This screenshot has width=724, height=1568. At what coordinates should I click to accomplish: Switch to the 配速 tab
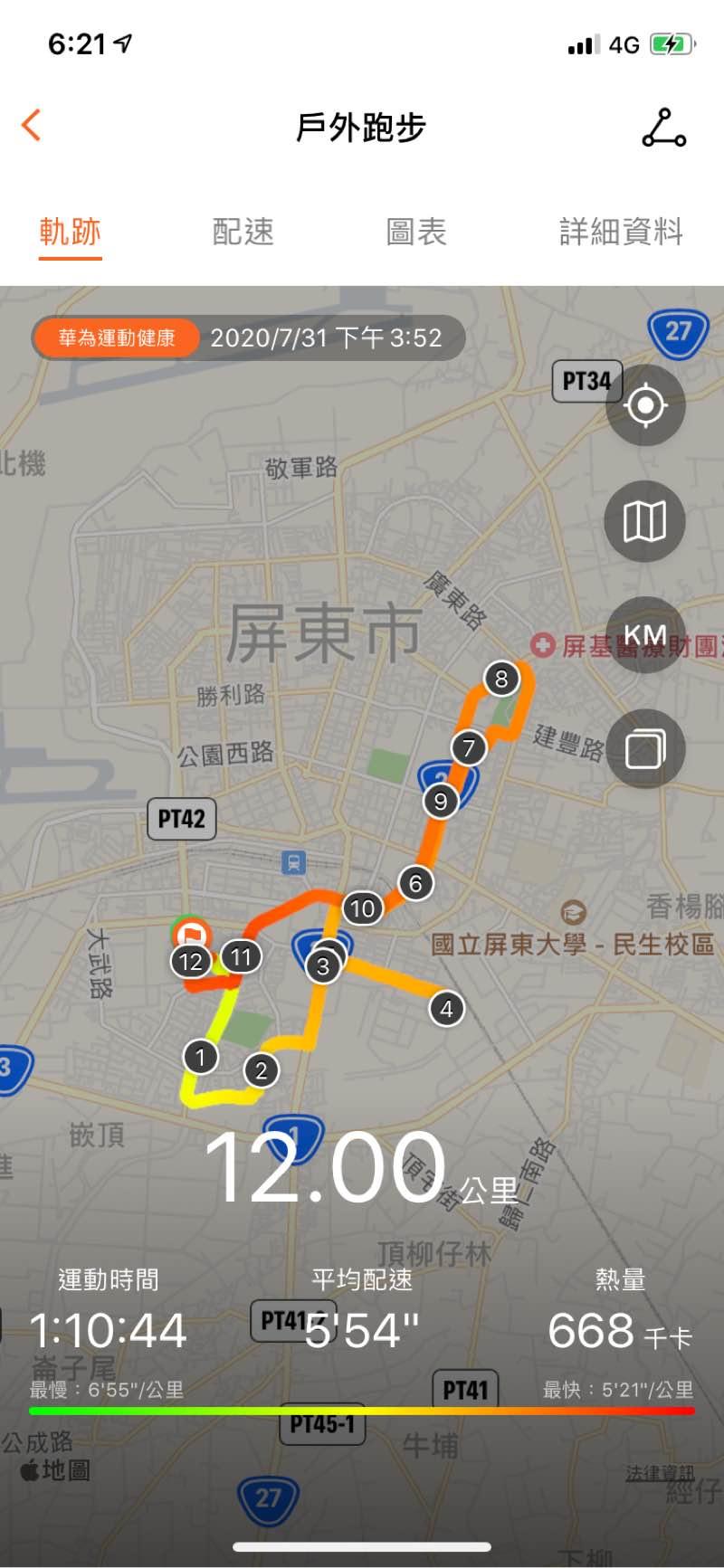click(x=243, y=233)
